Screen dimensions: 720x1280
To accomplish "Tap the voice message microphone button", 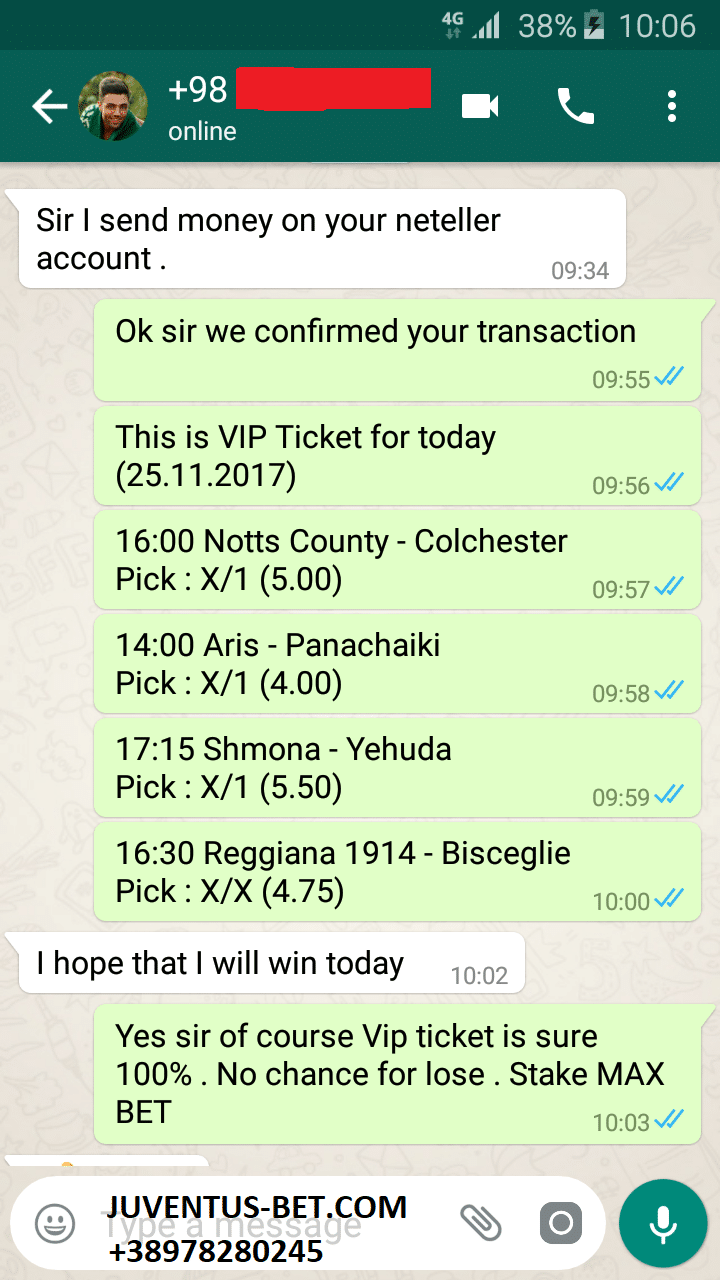I will point(662,1222).
